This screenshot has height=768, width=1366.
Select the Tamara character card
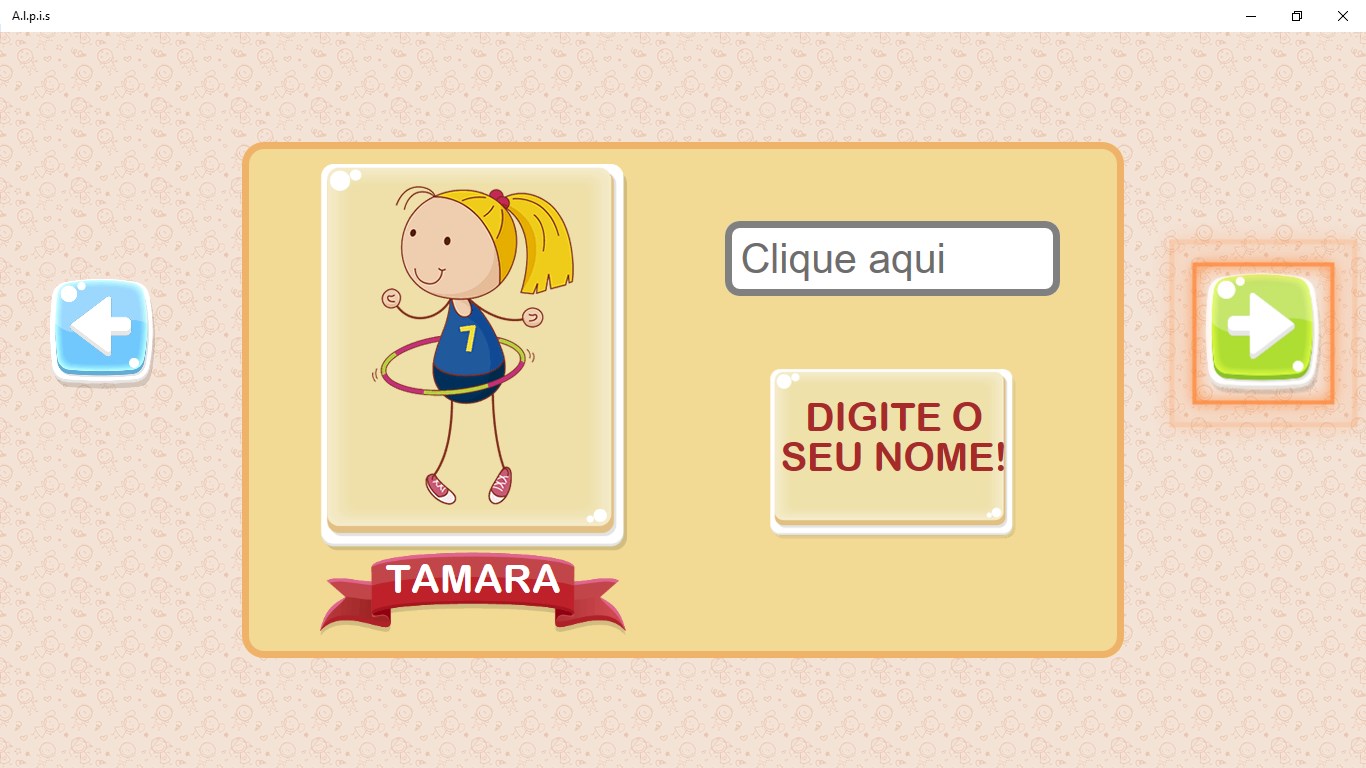(x=472, y=353)
